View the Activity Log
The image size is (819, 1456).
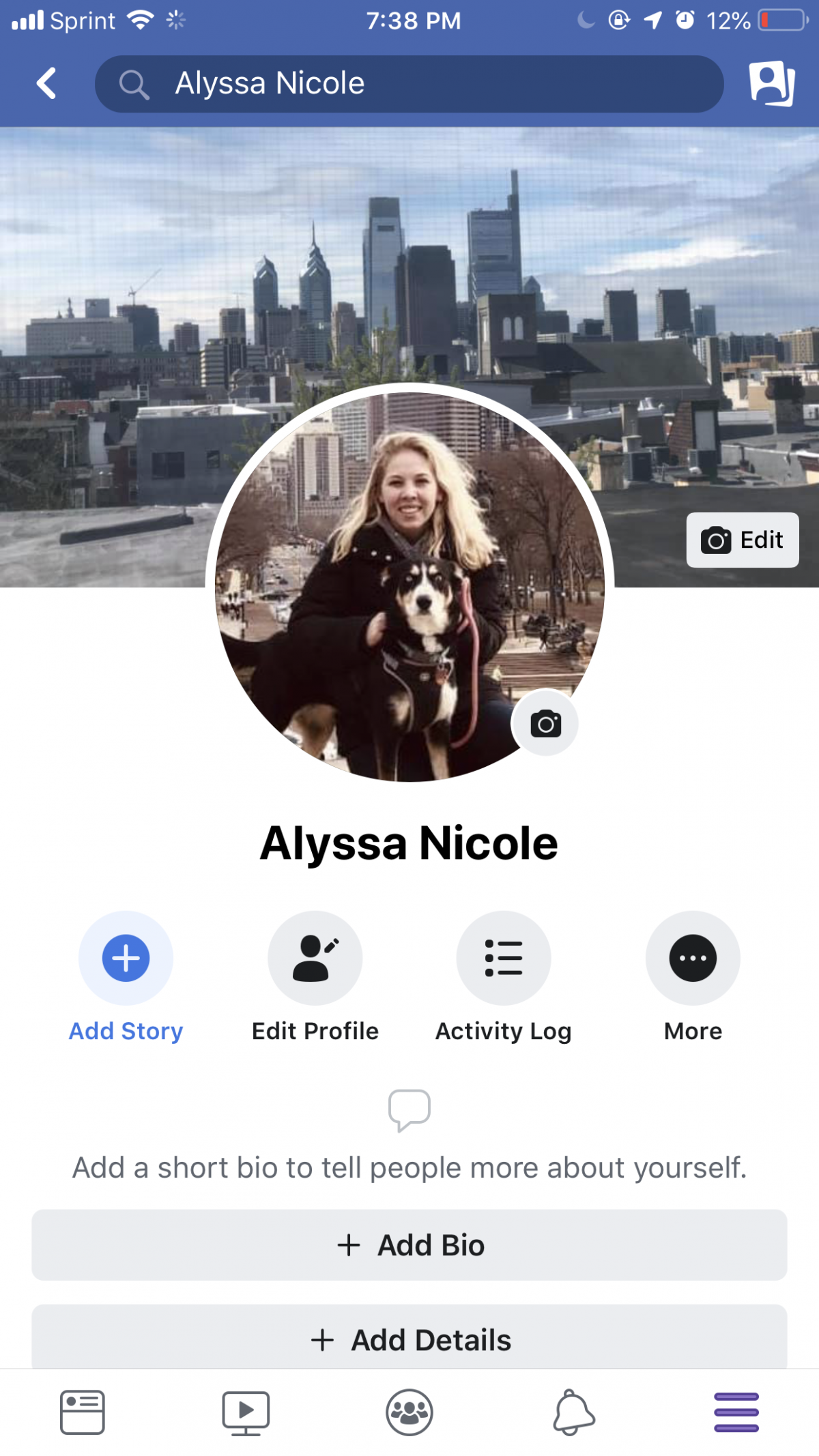pos(504,977)
